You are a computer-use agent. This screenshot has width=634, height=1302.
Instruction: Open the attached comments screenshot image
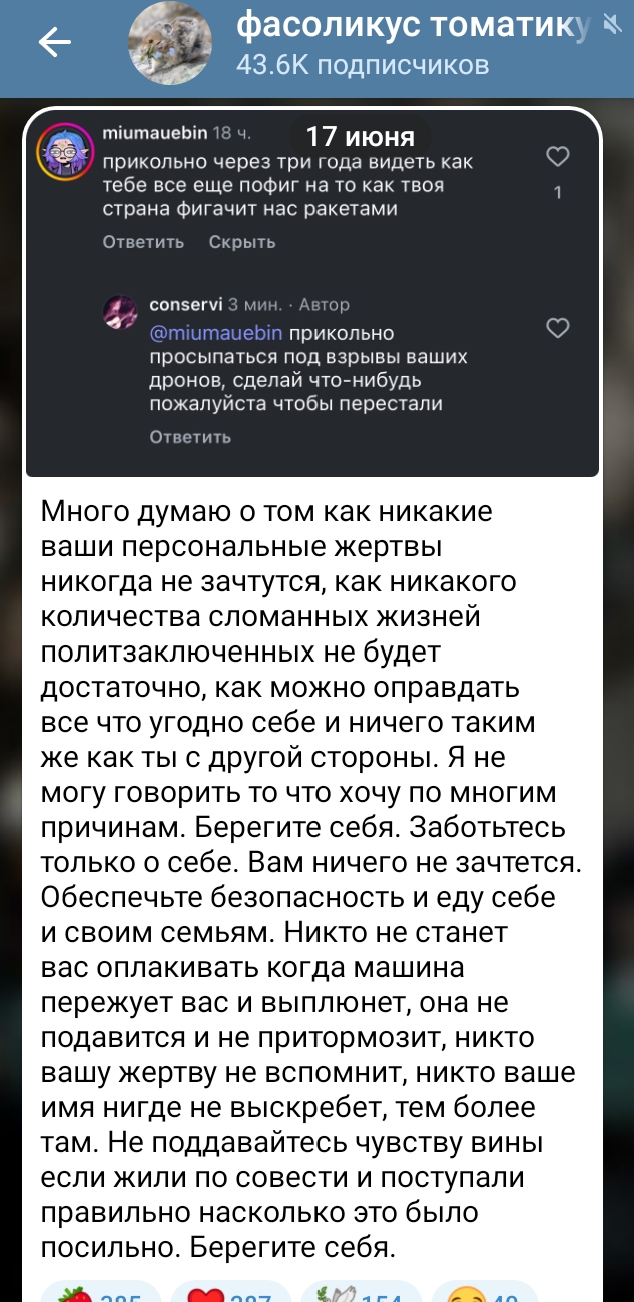point(312,293)
